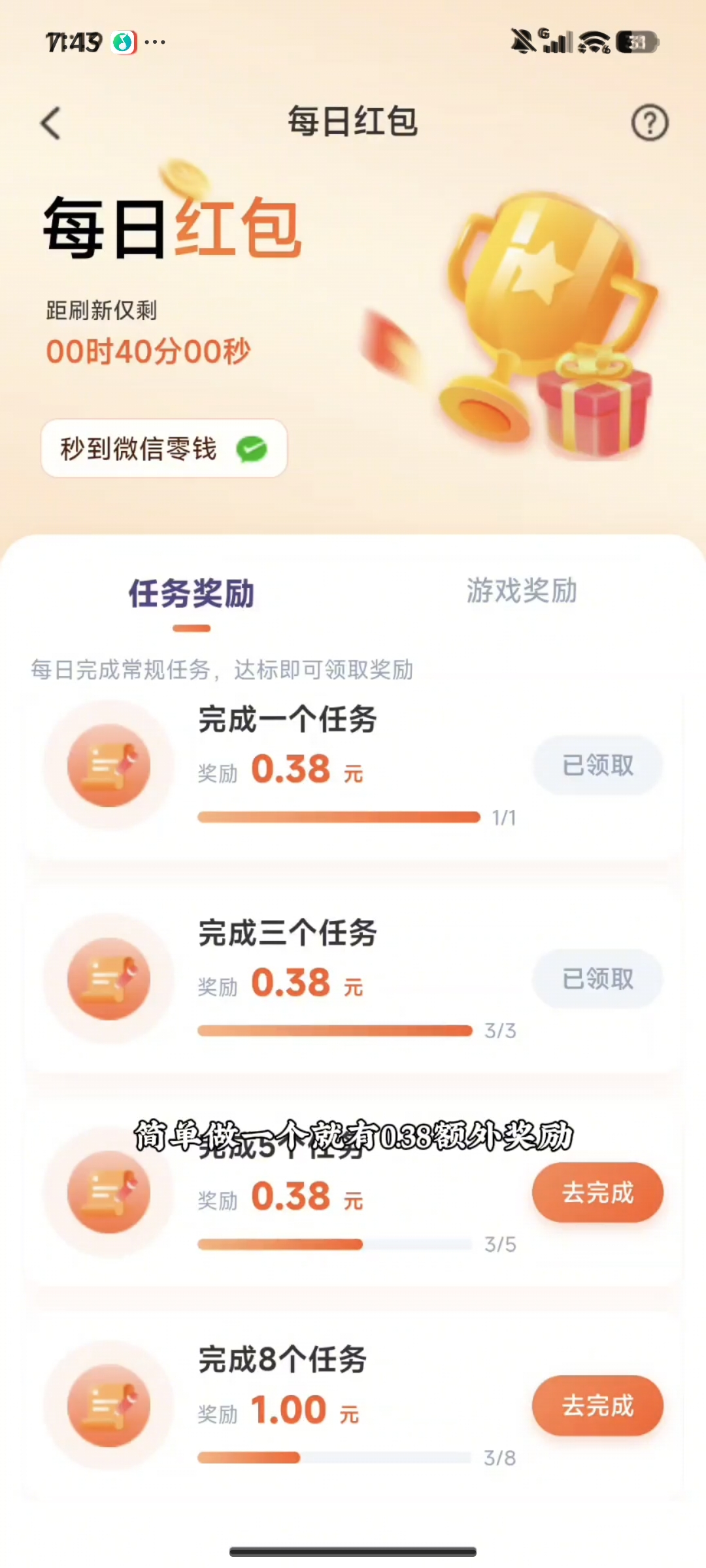Tap 去完成 for 完成8个任务
Image resolution: width=706 pixels, height=1568 pixels.
(597, 1405)
